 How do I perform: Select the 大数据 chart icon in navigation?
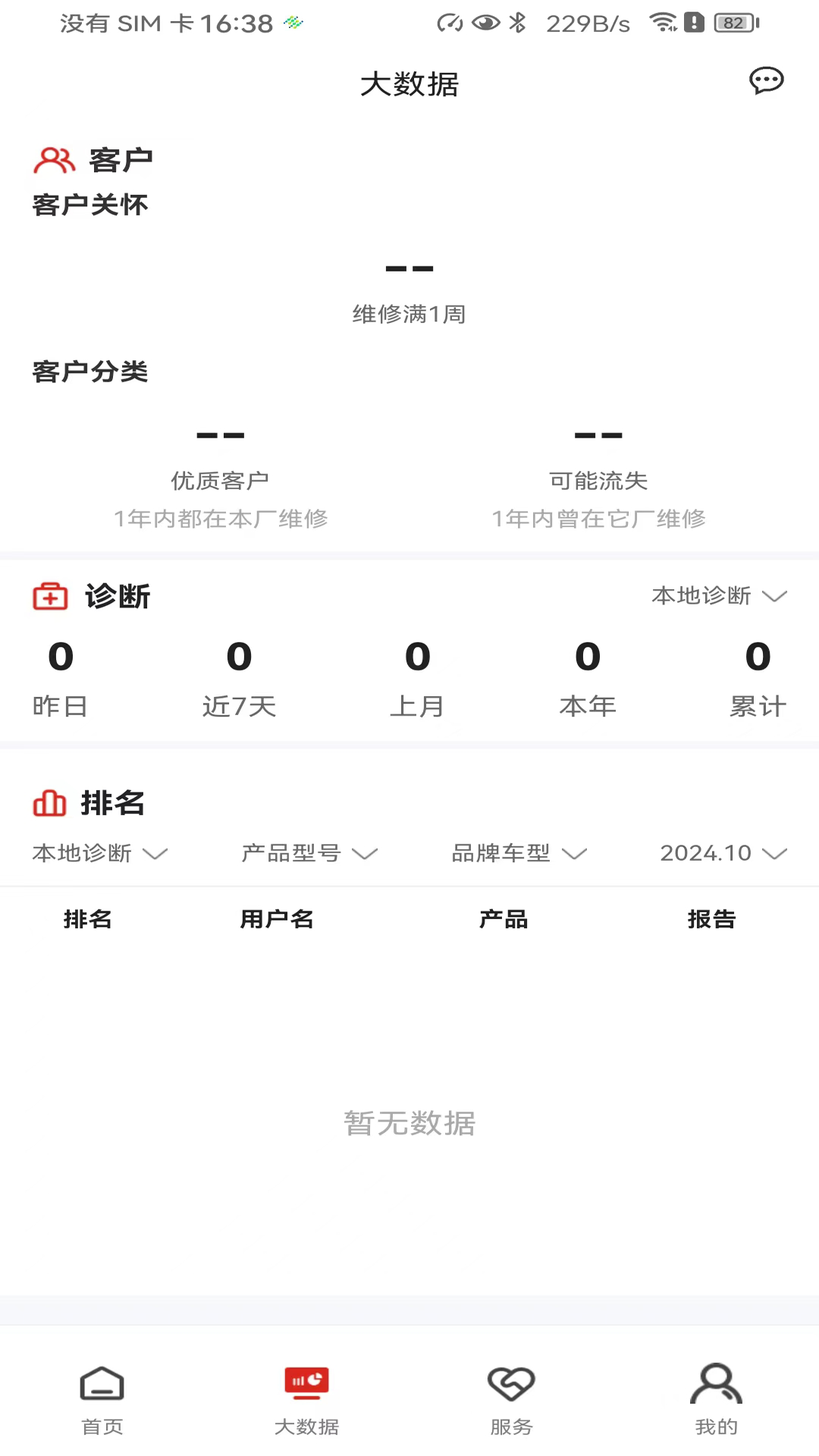click(306, 1382)
